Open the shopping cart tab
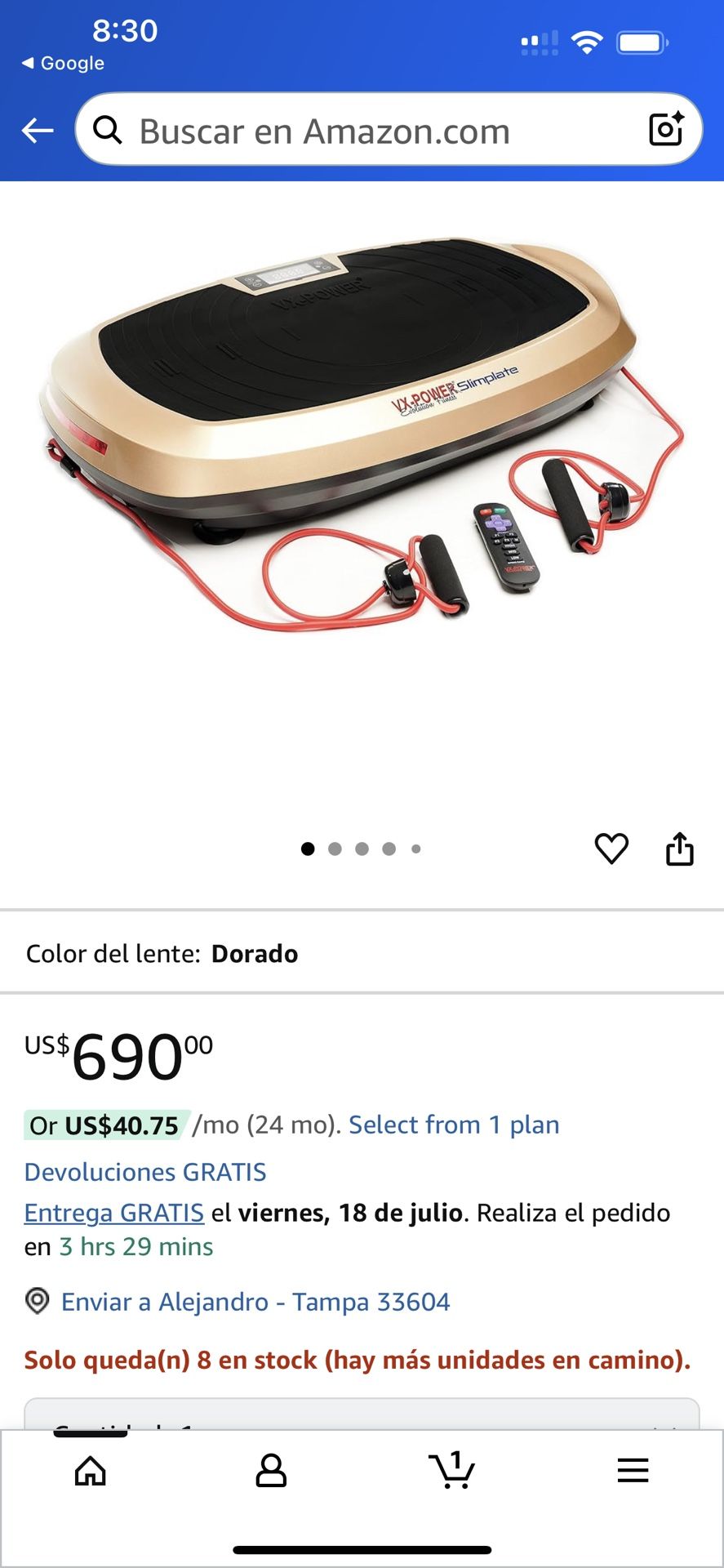The image size is (724, 1568). (x=451, y=1471)
